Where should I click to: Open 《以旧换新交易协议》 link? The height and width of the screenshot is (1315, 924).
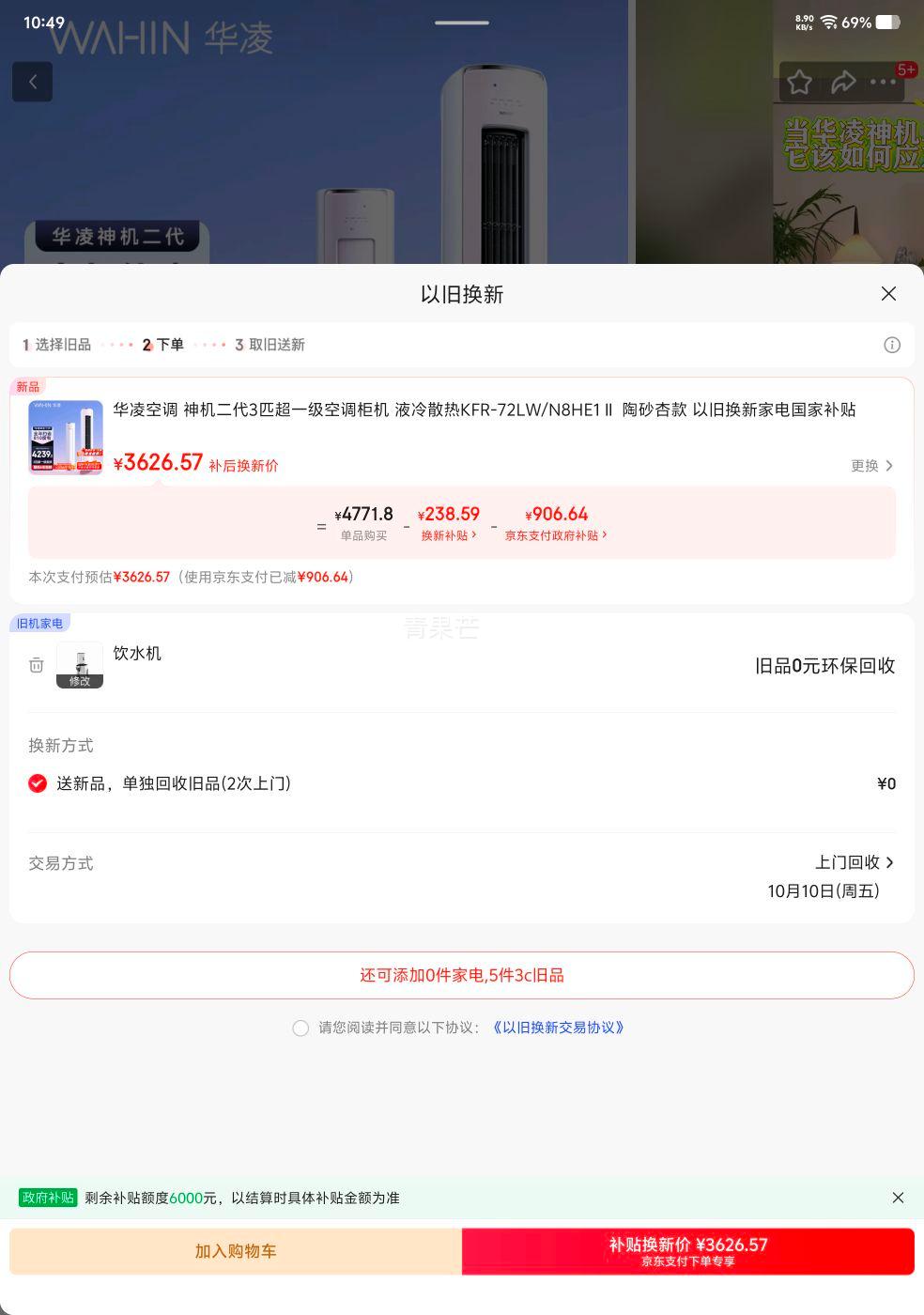pyautogui.click(x=558, y=1028)
